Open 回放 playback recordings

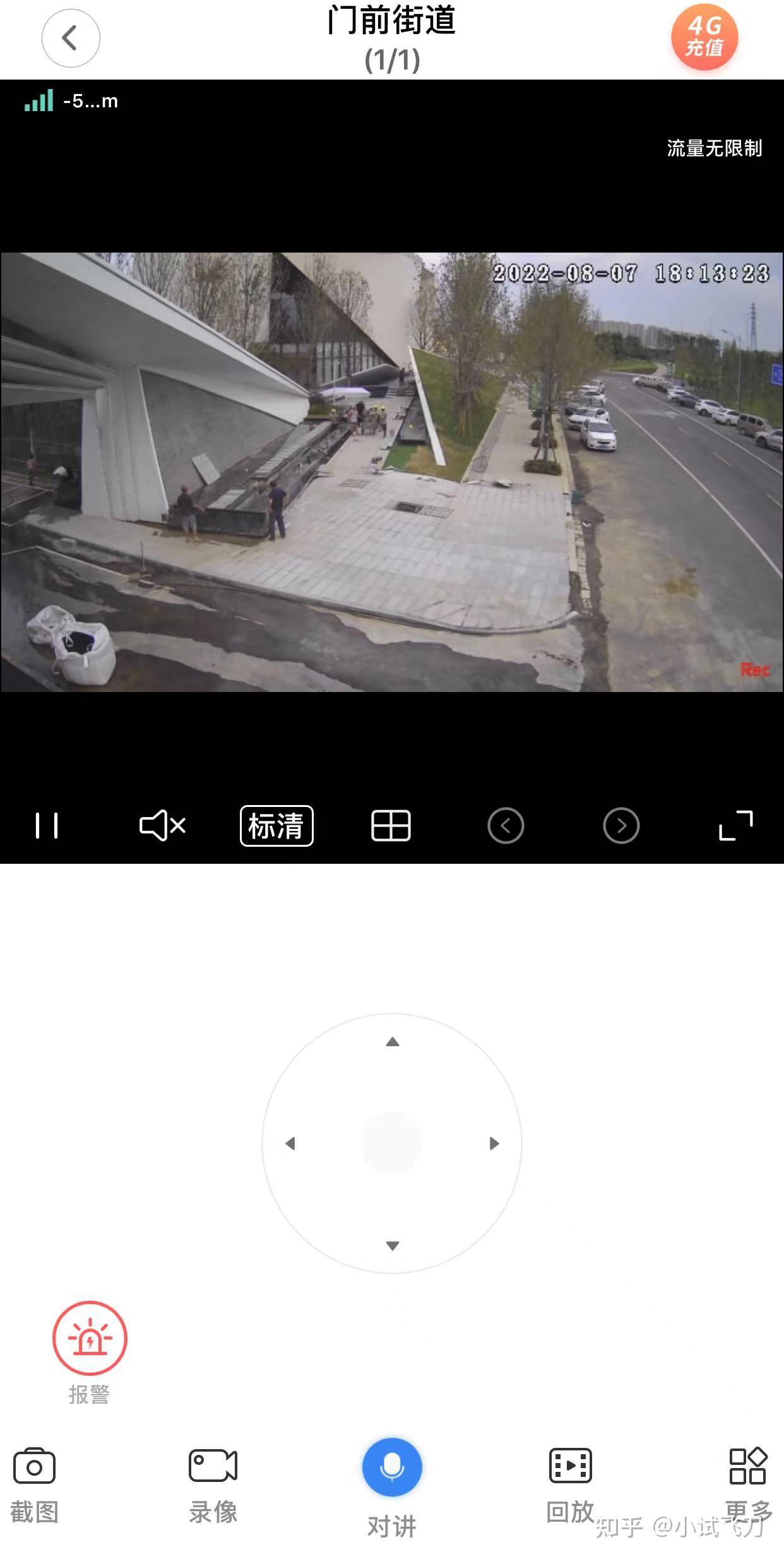pyautogui.click(x=571, y=1484)
